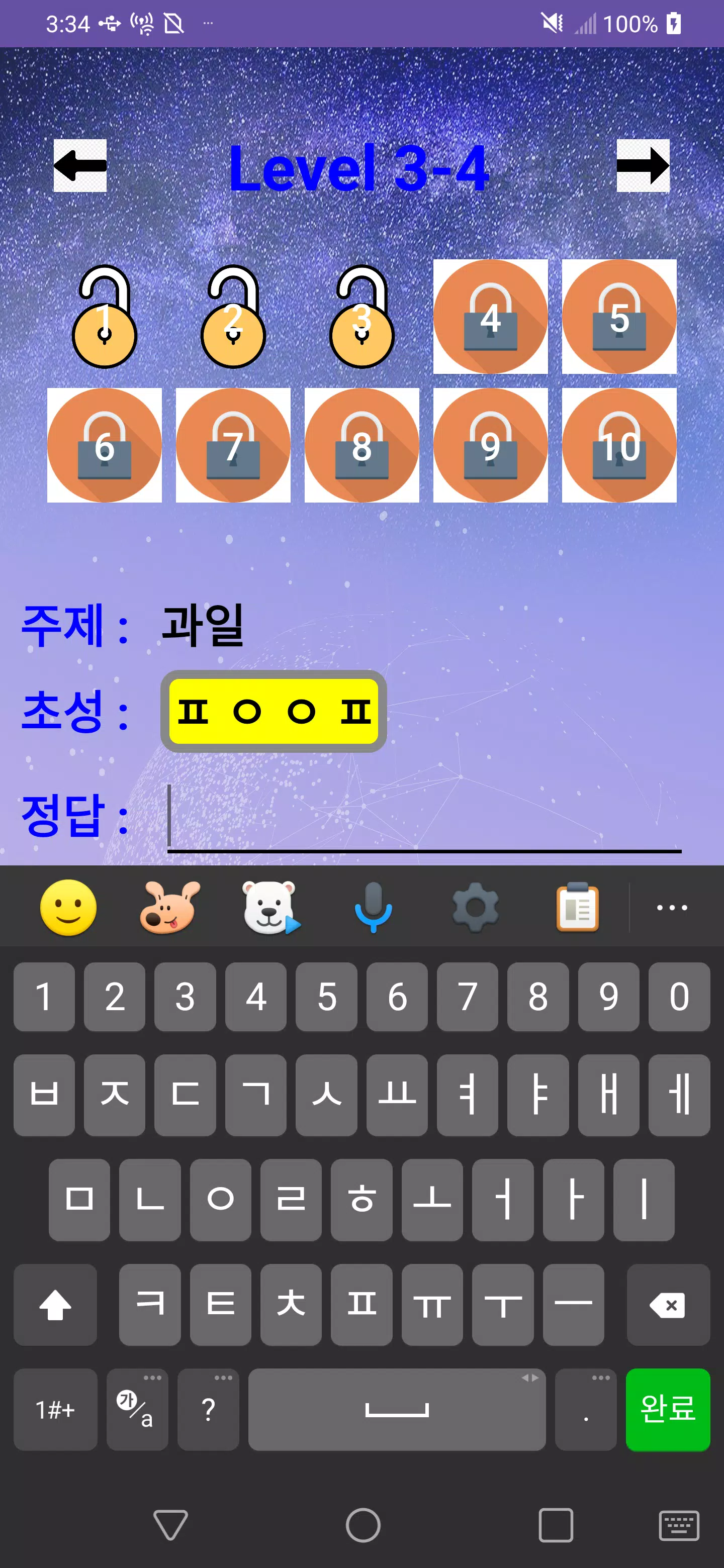Select locked stage 9
Image resolution: width=724 pixels, height=1568 pixels.
pyautogui.click(x=490, y=445)
